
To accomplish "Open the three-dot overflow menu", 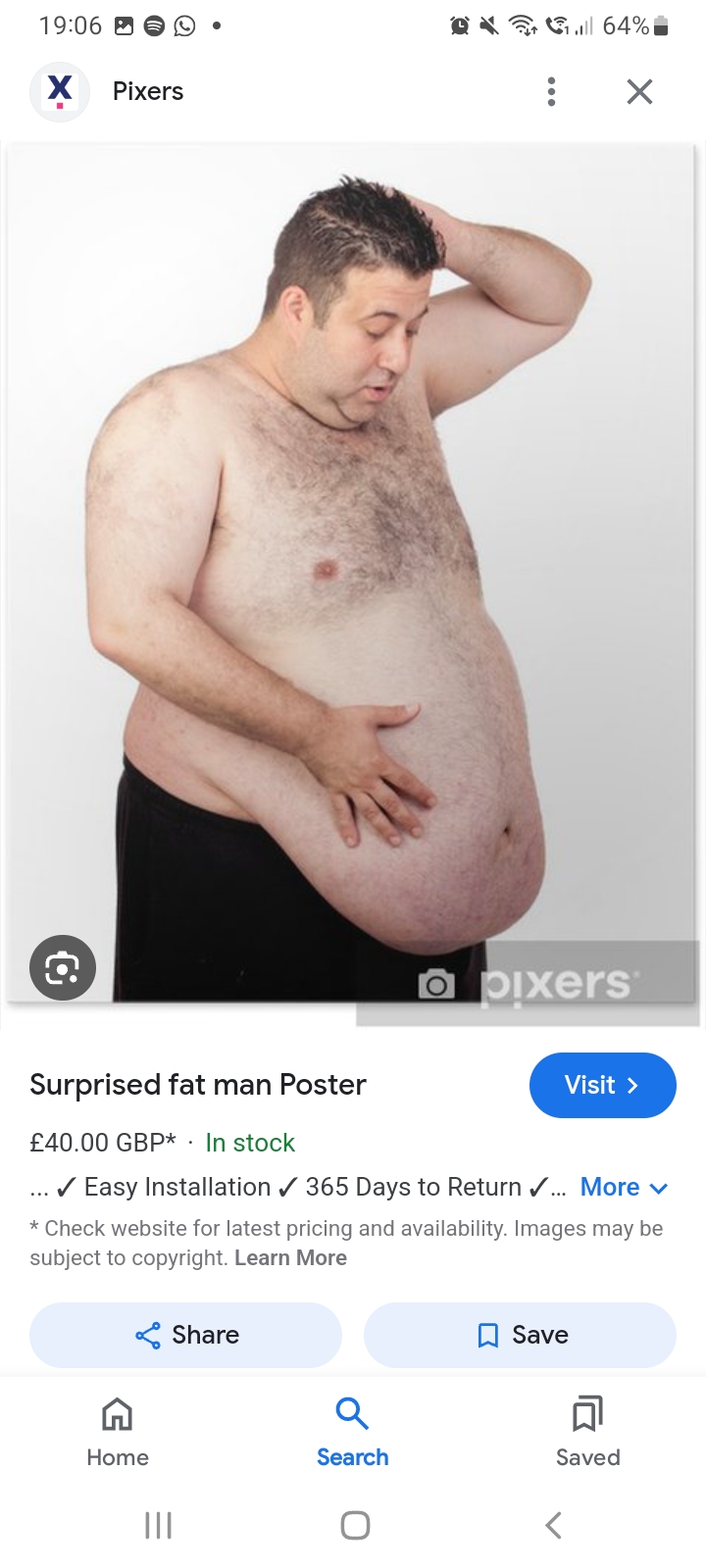I will click(x=551, y=91).
